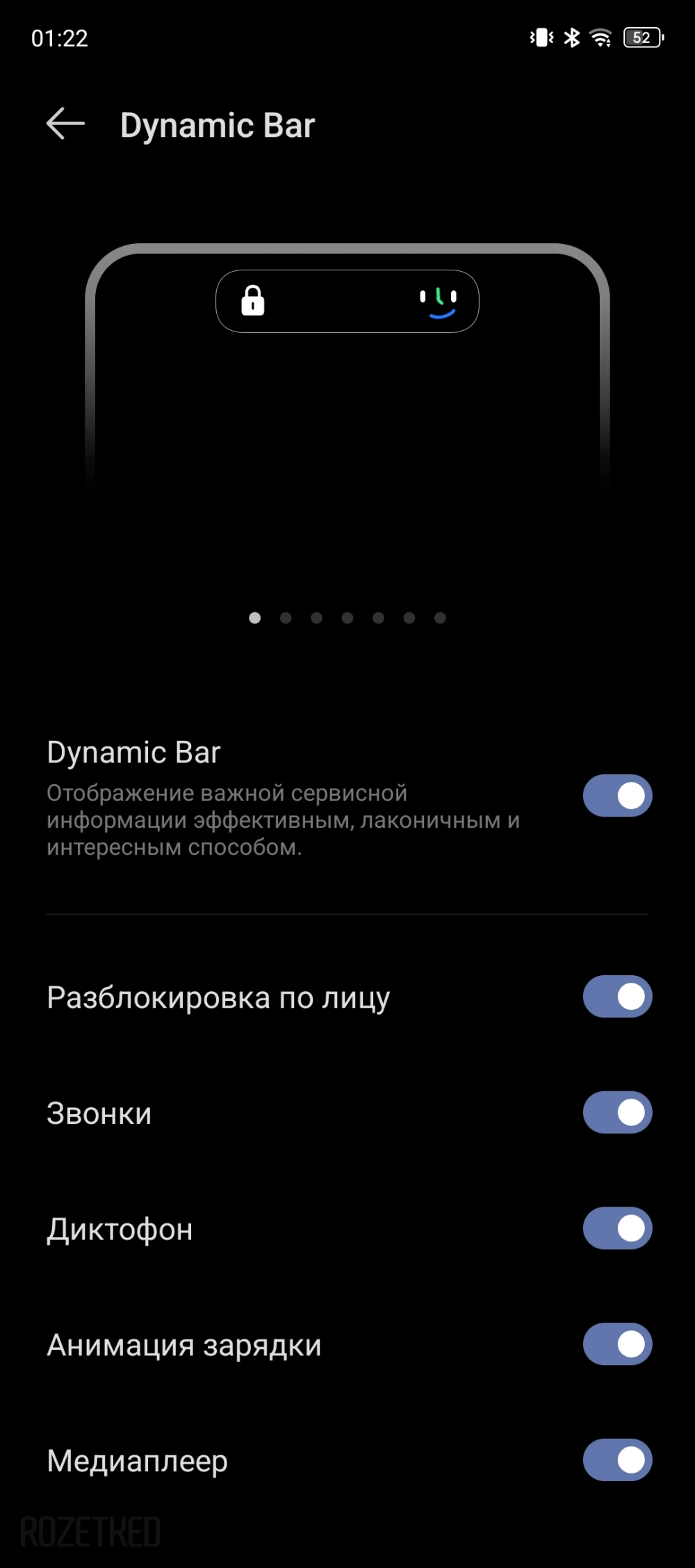The image size is (695, 1568).
Task: Turn off the Медиаплеер switch
Action: pos(617,1460)
